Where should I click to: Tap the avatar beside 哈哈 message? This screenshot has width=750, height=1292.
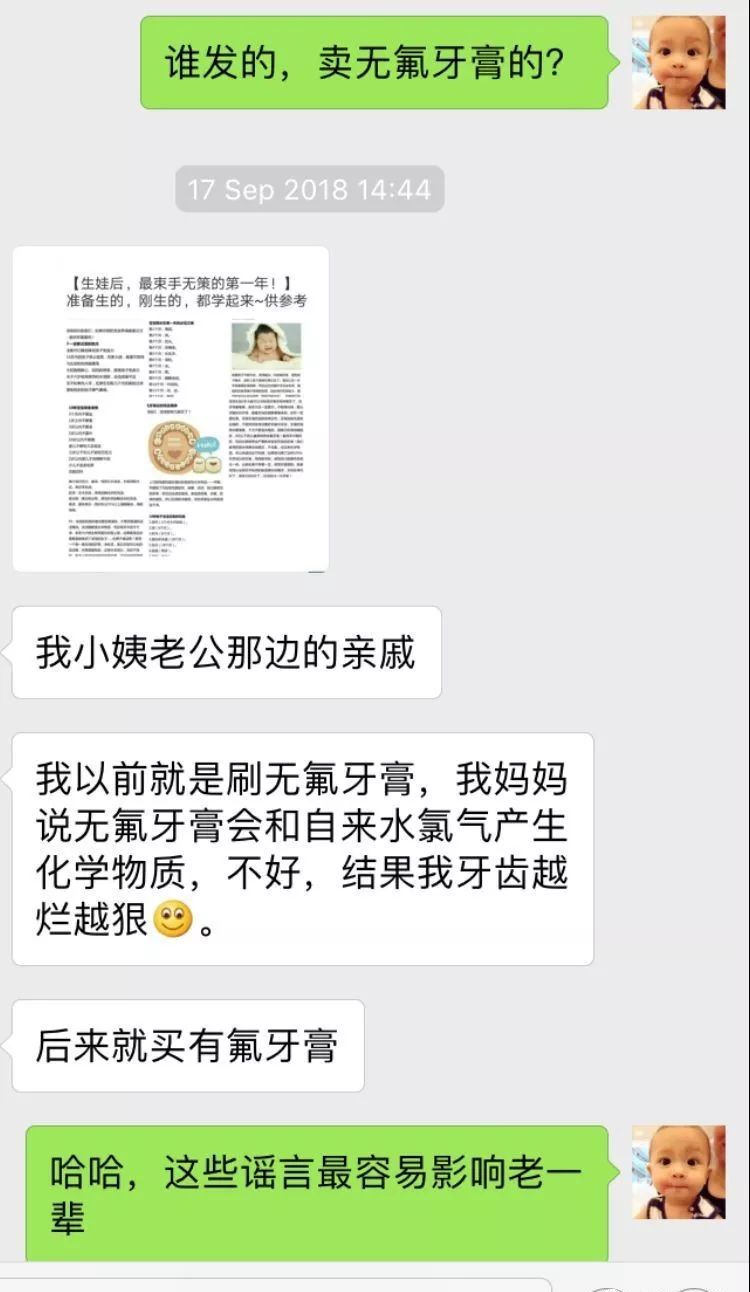pos(678,1172)
